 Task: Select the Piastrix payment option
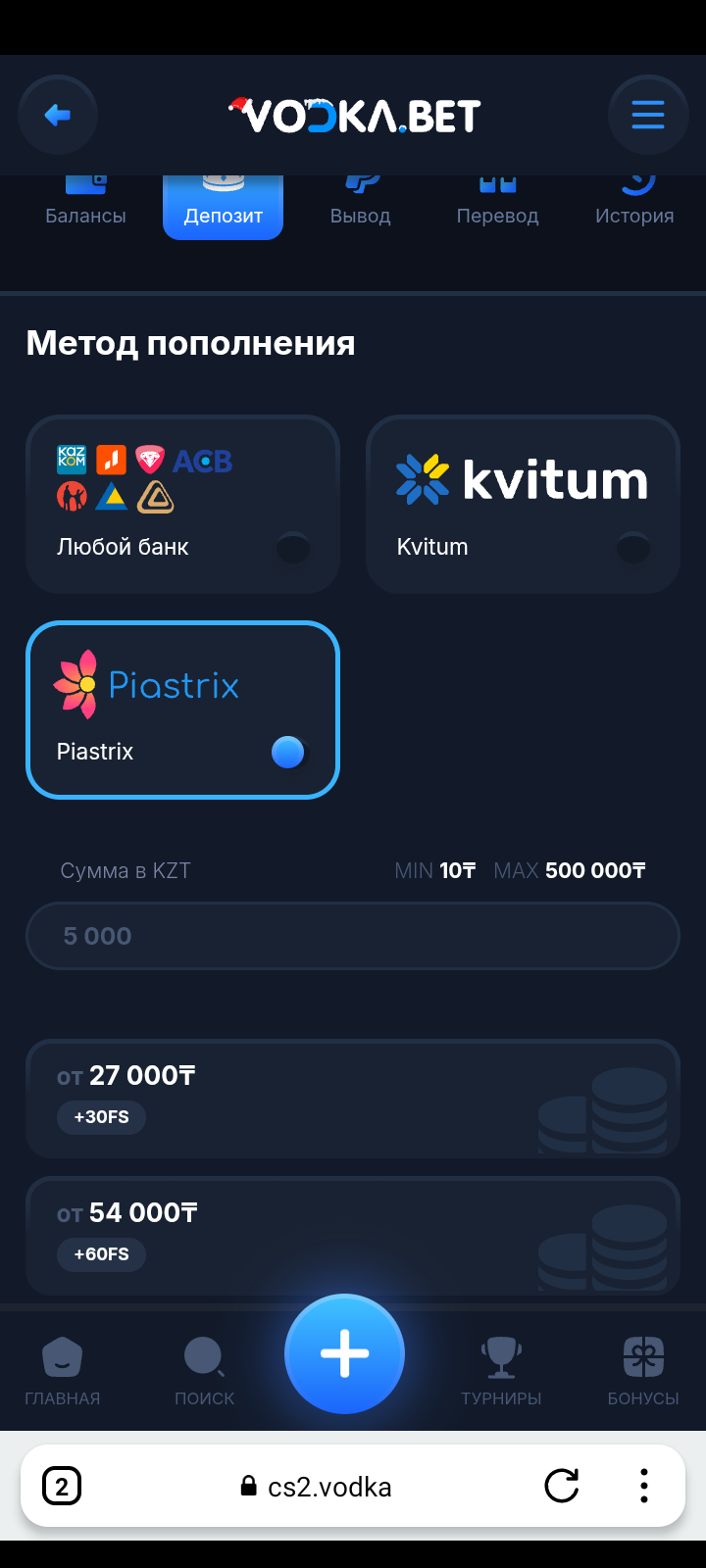[182, 710]
